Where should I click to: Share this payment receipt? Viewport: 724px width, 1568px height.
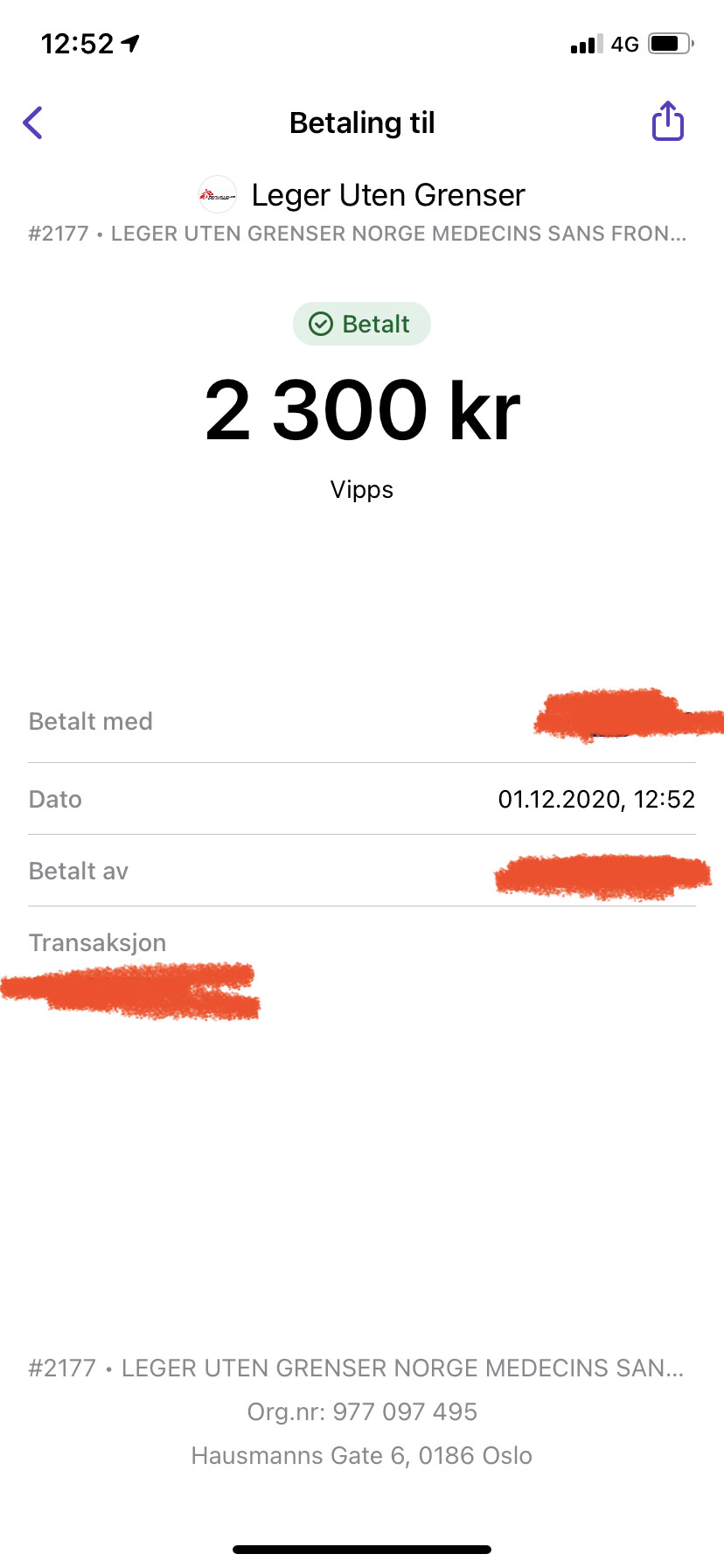coord(668,121)
